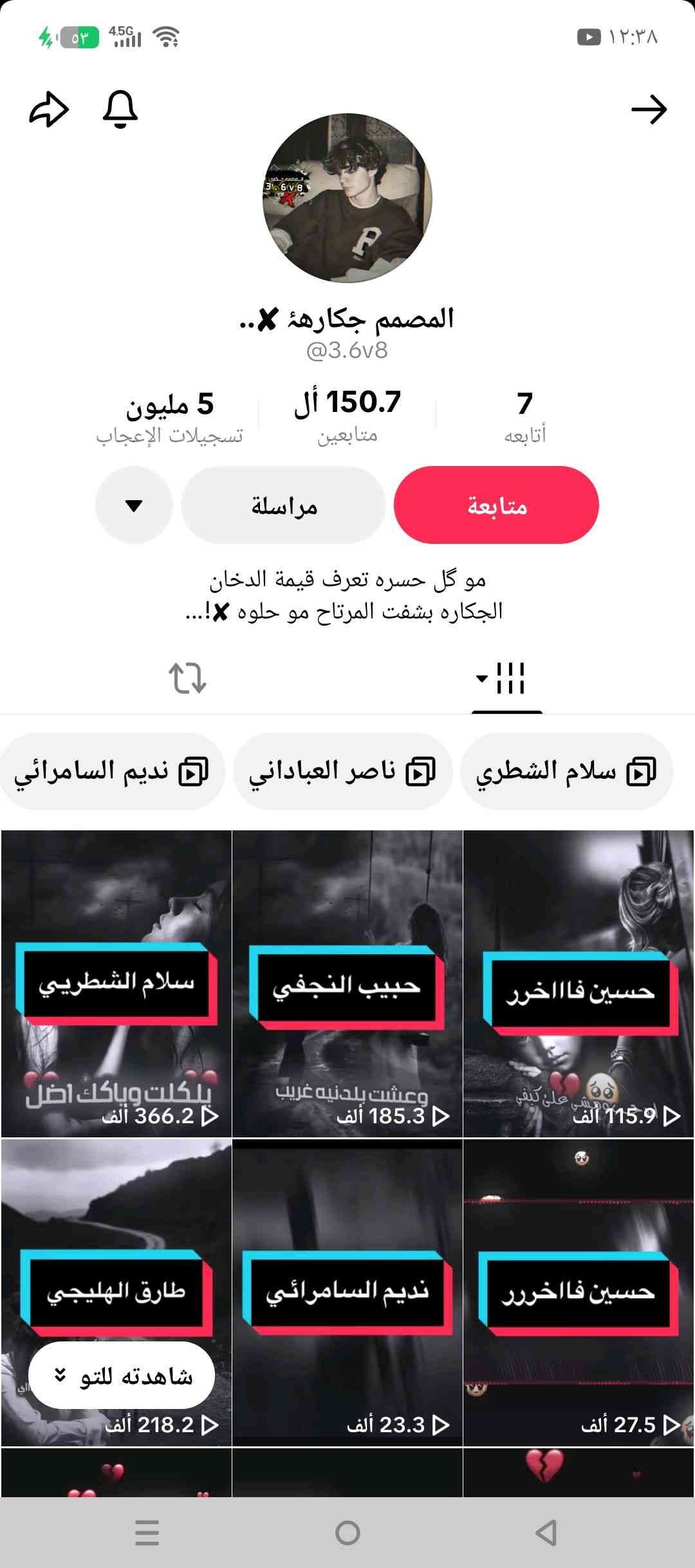Play the سلام الشطريي video
Image resolution: width=695 pixels, height=1568 pixels.
[x=116, y=983]
